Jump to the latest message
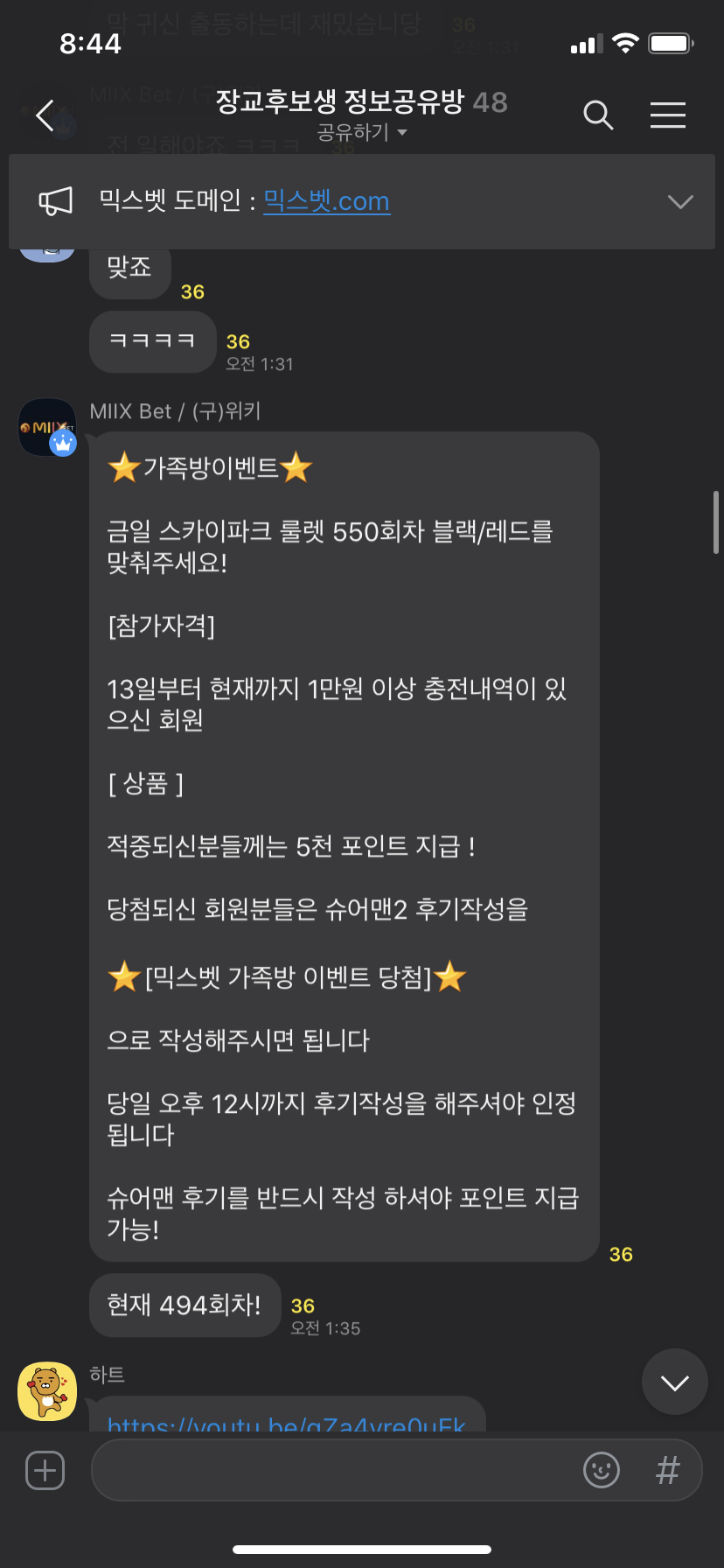Image resolution: width=724 pixels, height=1568 pixels. pyautogui.click(x=674, y=1382)
